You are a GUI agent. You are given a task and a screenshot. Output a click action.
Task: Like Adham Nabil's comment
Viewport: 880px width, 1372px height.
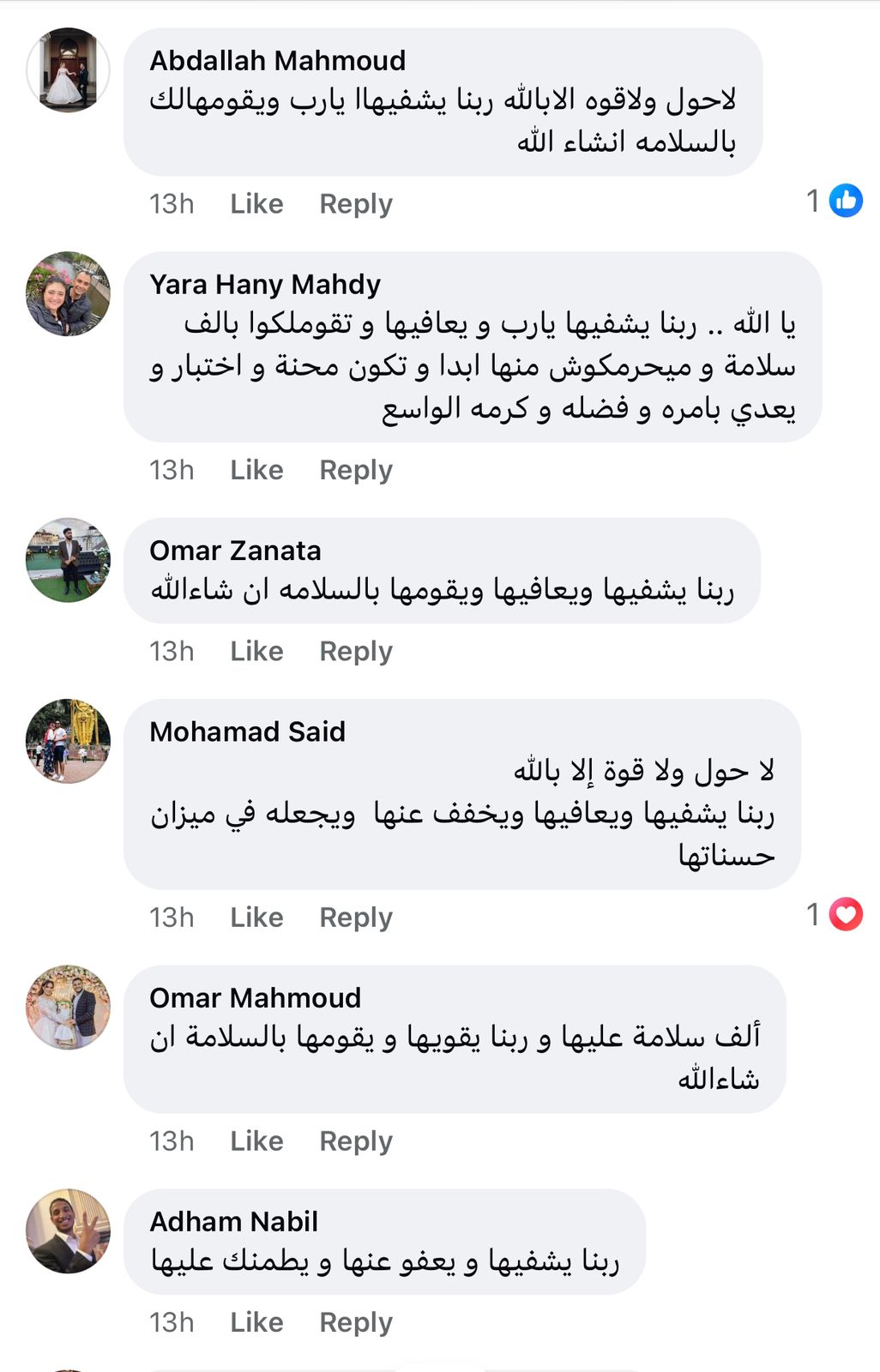click(256, 1322)
